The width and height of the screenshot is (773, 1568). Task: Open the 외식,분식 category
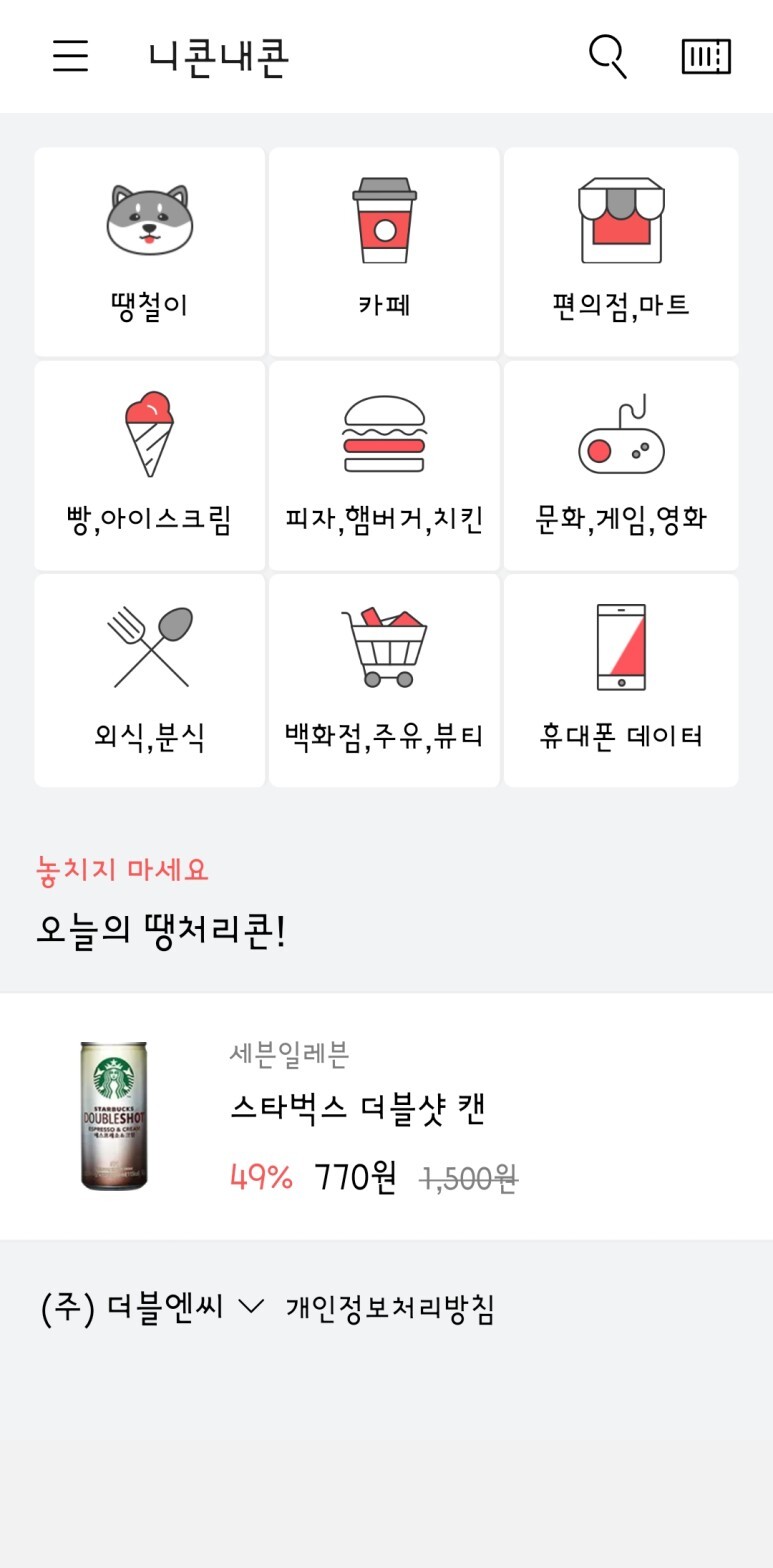coord(150,680)
